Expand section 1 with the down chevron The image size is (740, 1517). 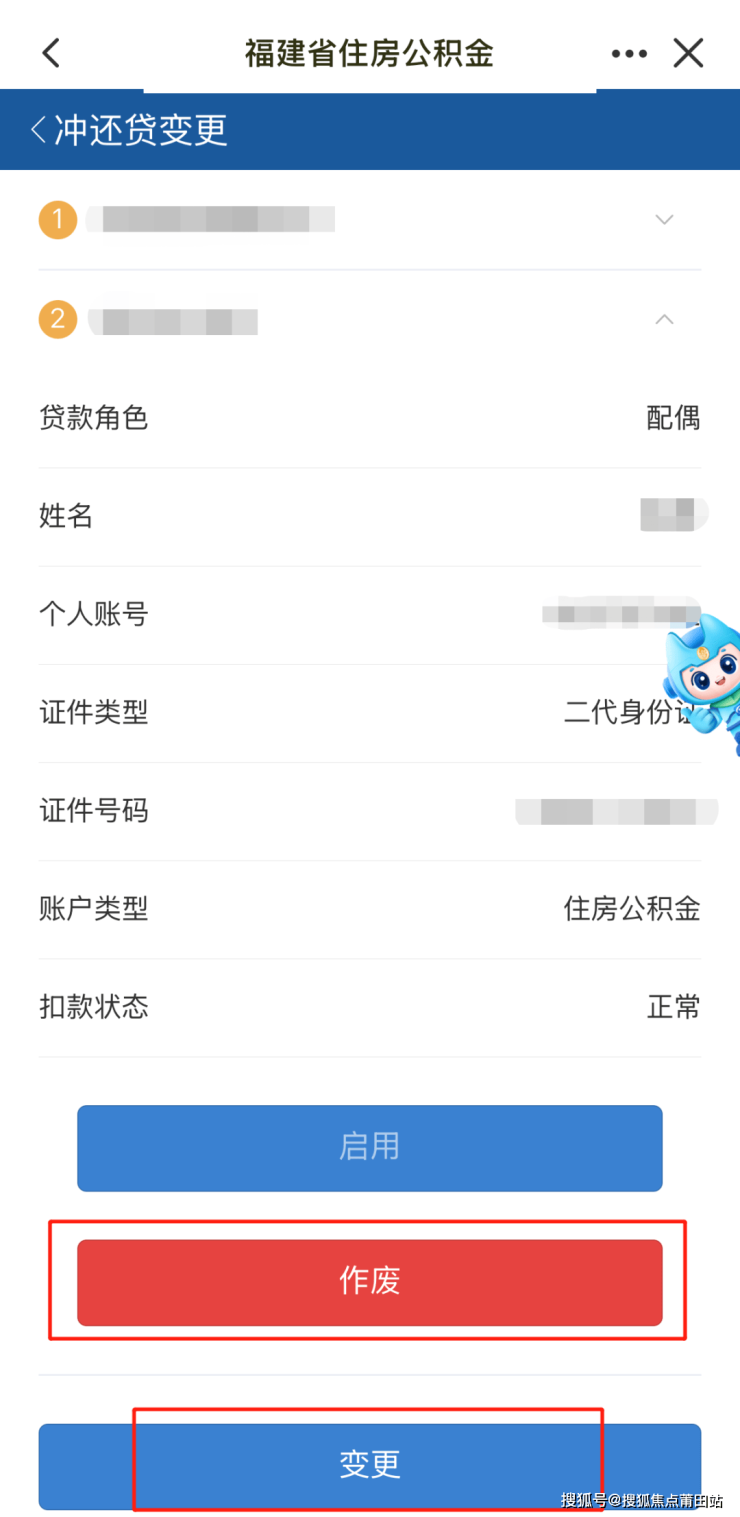(664, 219)
